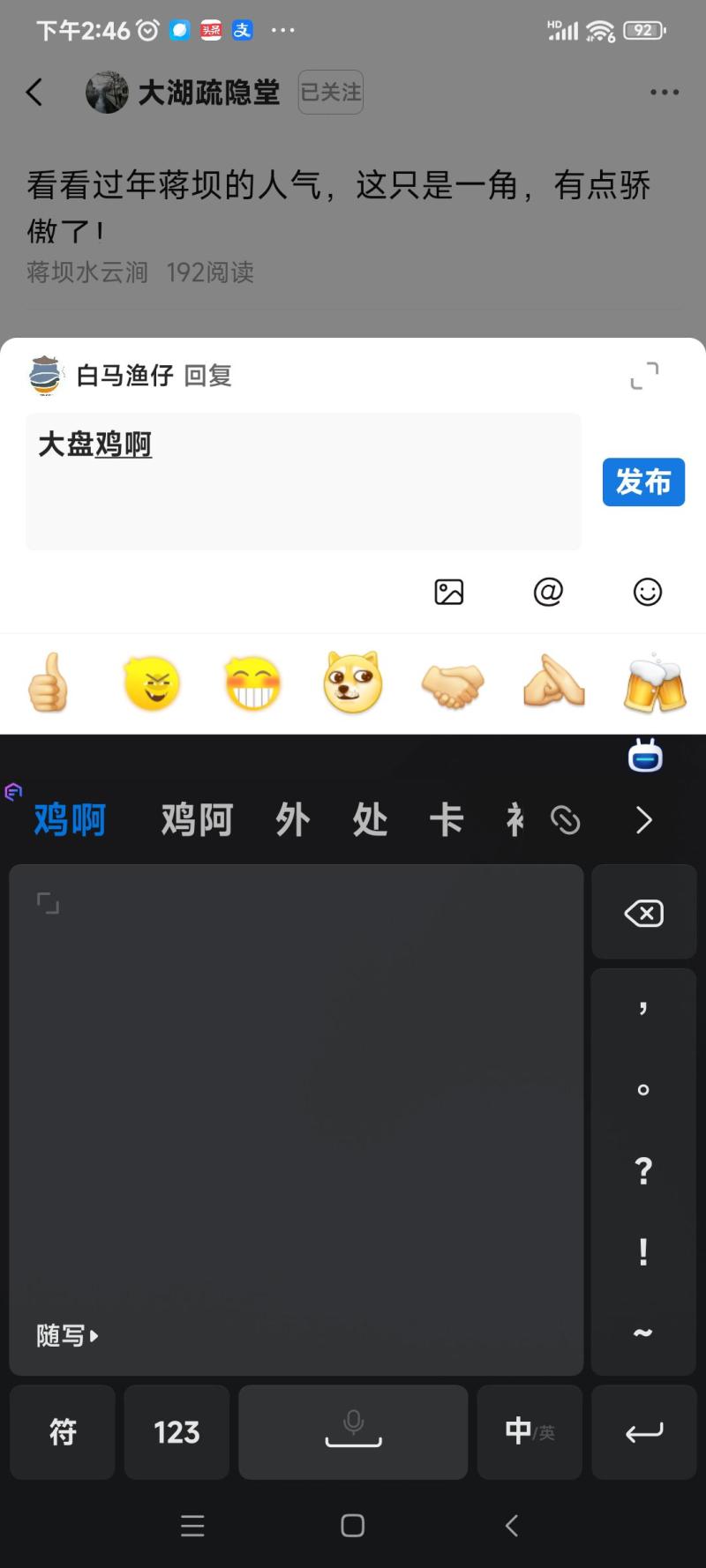Insert the beer mugs emoji
This screenshot has width=706, height=1568.
click(654, 683)
